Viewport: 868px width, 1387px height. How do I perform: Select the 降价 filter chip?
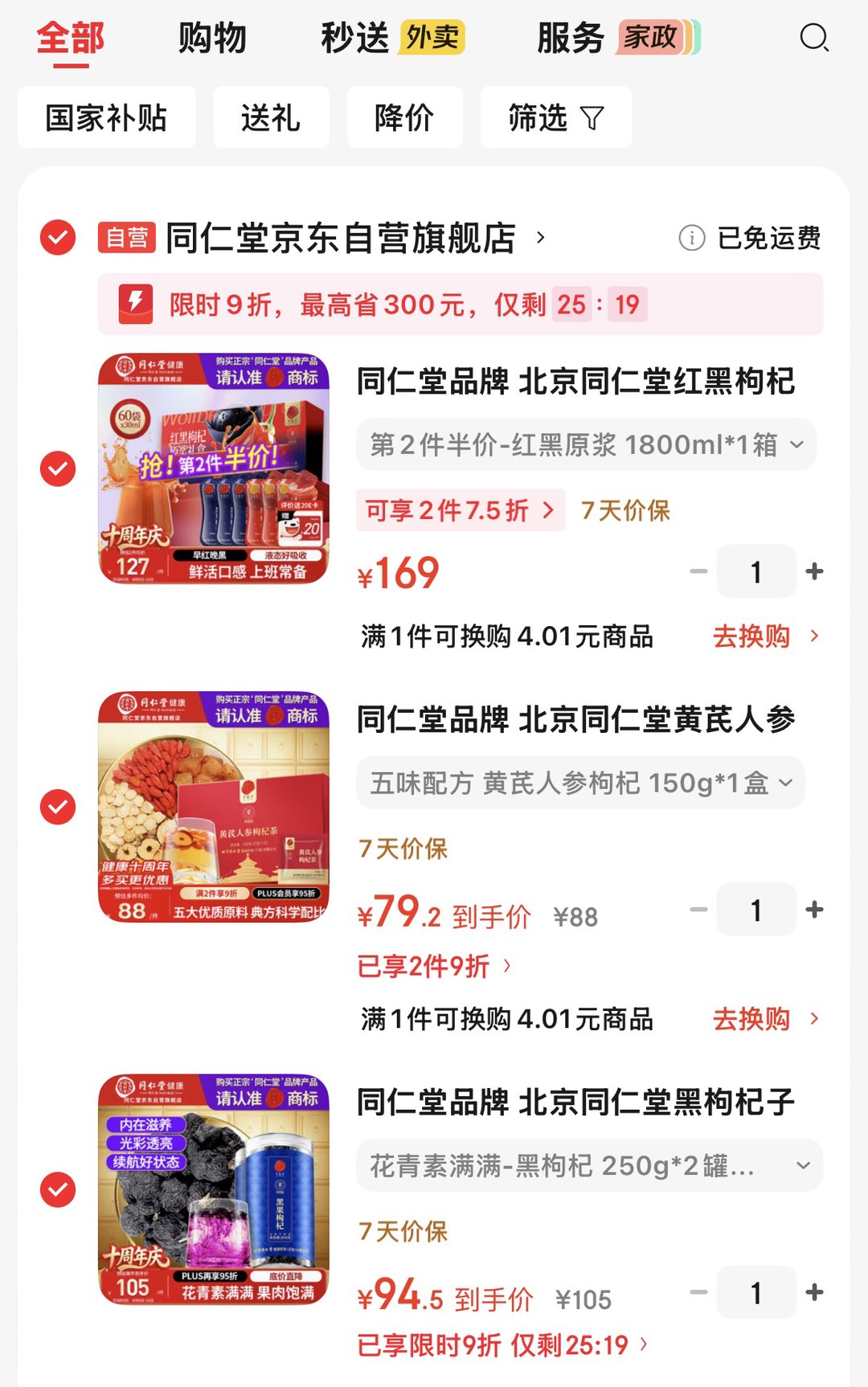404,118
